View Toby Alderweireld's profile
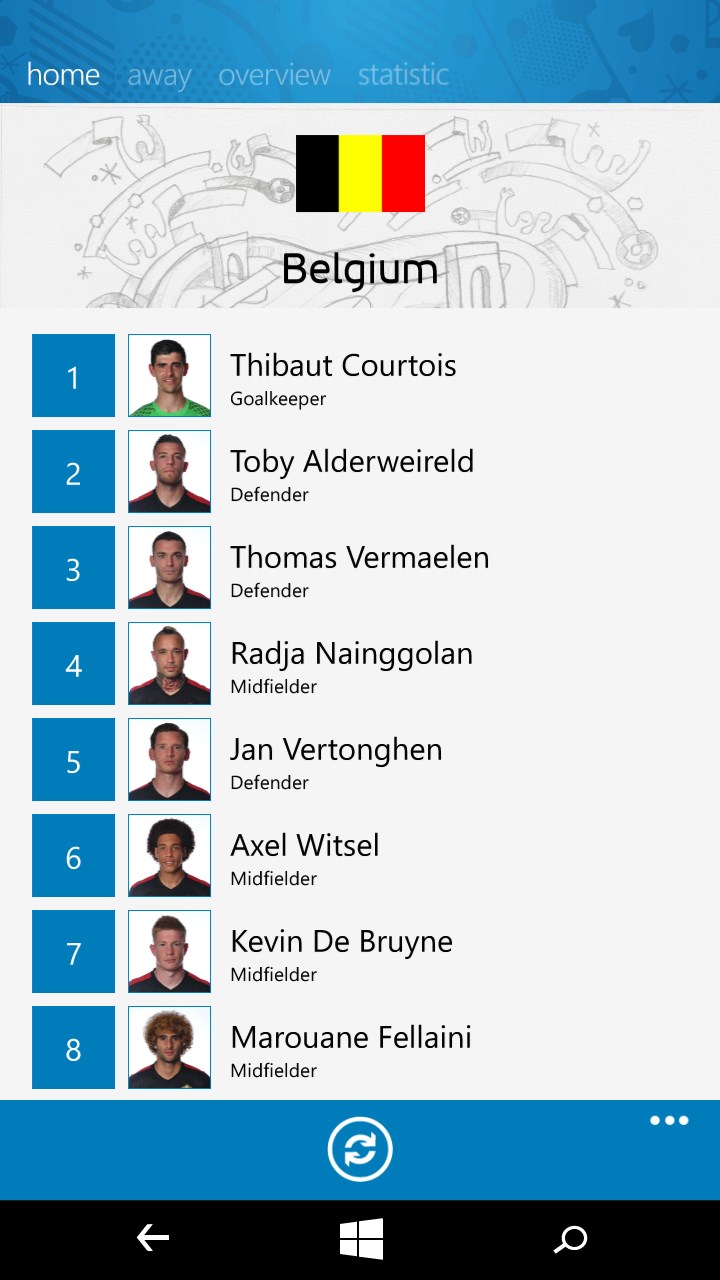 [351, 473]
